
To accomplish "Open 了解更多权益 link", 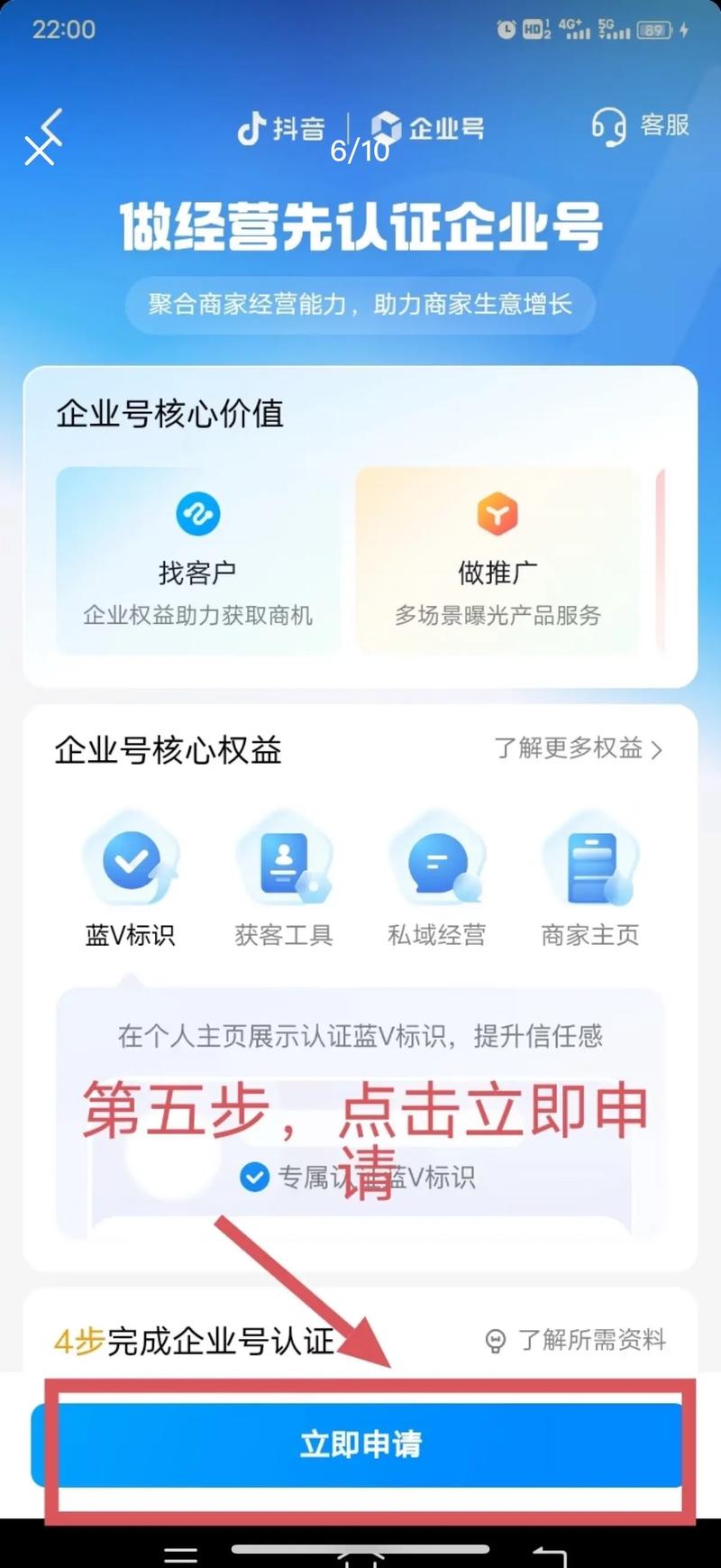I will tap(578, 748).
